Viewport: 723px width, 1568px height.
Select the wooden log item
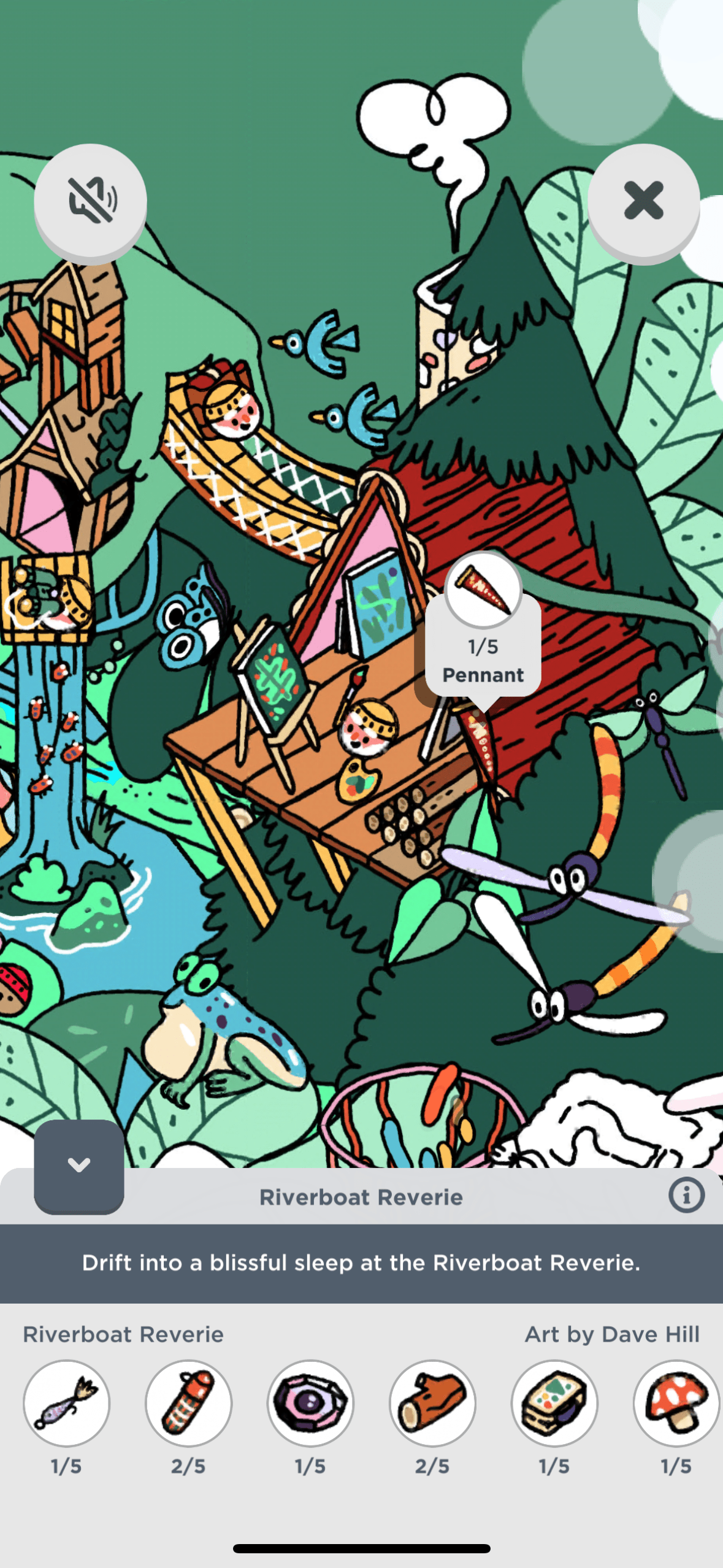coord(432,1402)
